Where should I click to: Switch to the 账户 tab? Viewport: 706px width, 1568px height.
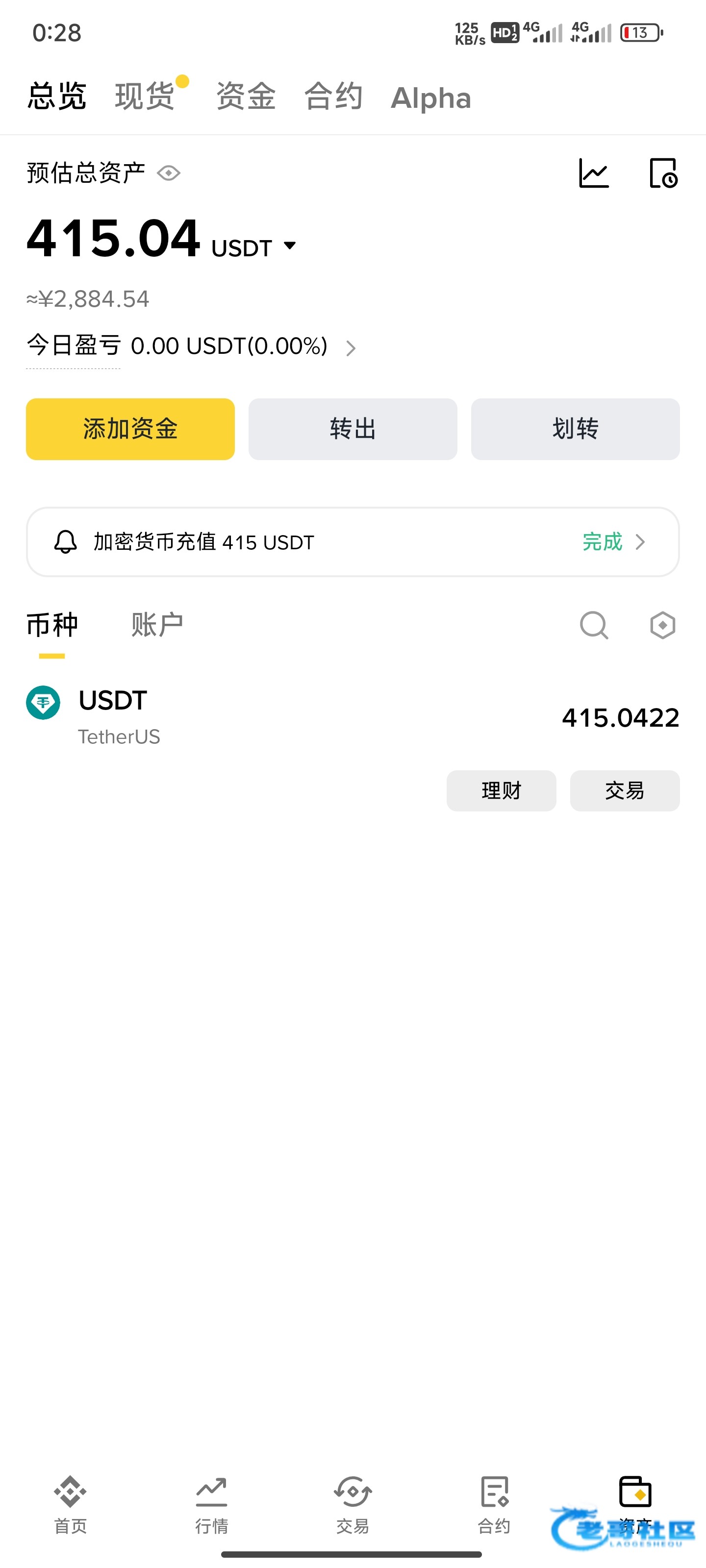157,625
